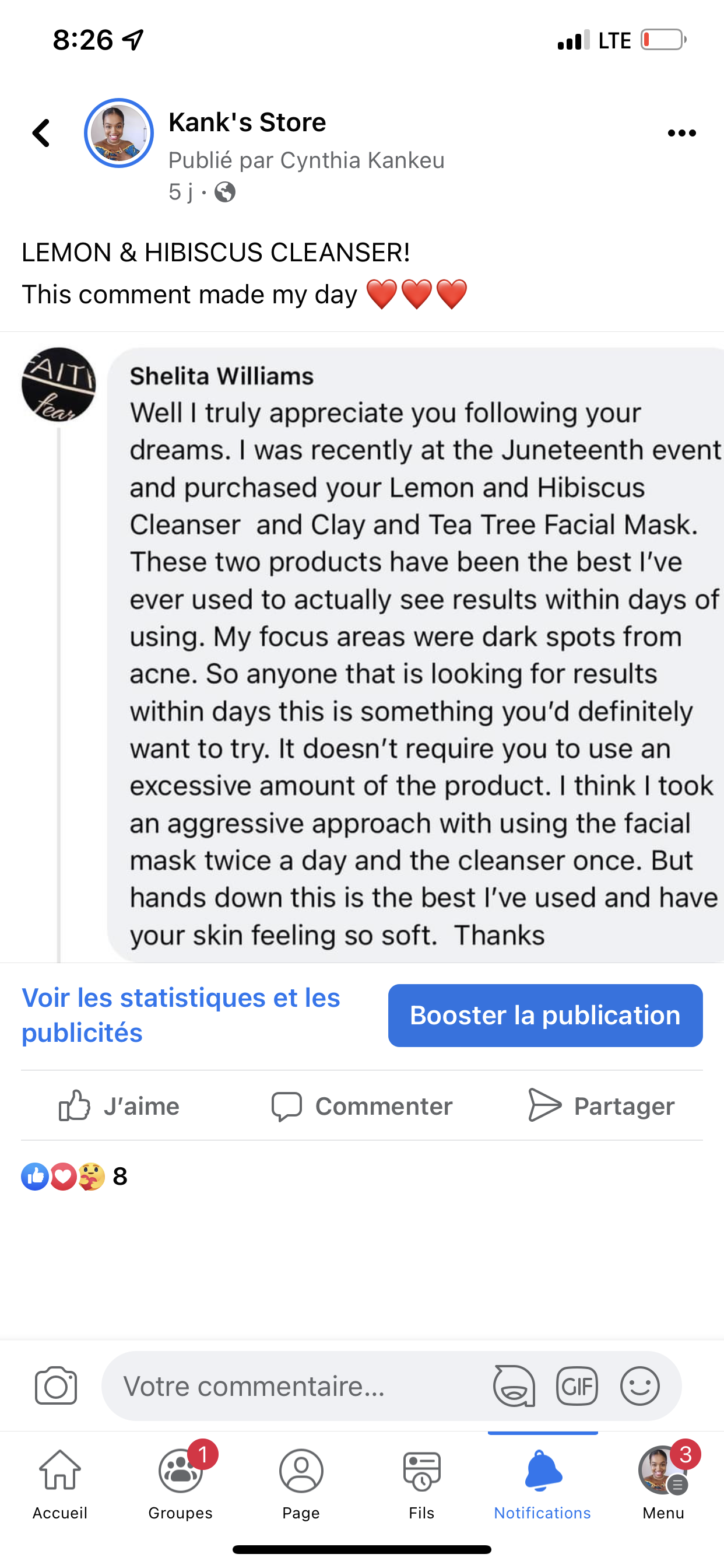
Task: Tap the globe audience selector icon
Action: click(224, 194)
